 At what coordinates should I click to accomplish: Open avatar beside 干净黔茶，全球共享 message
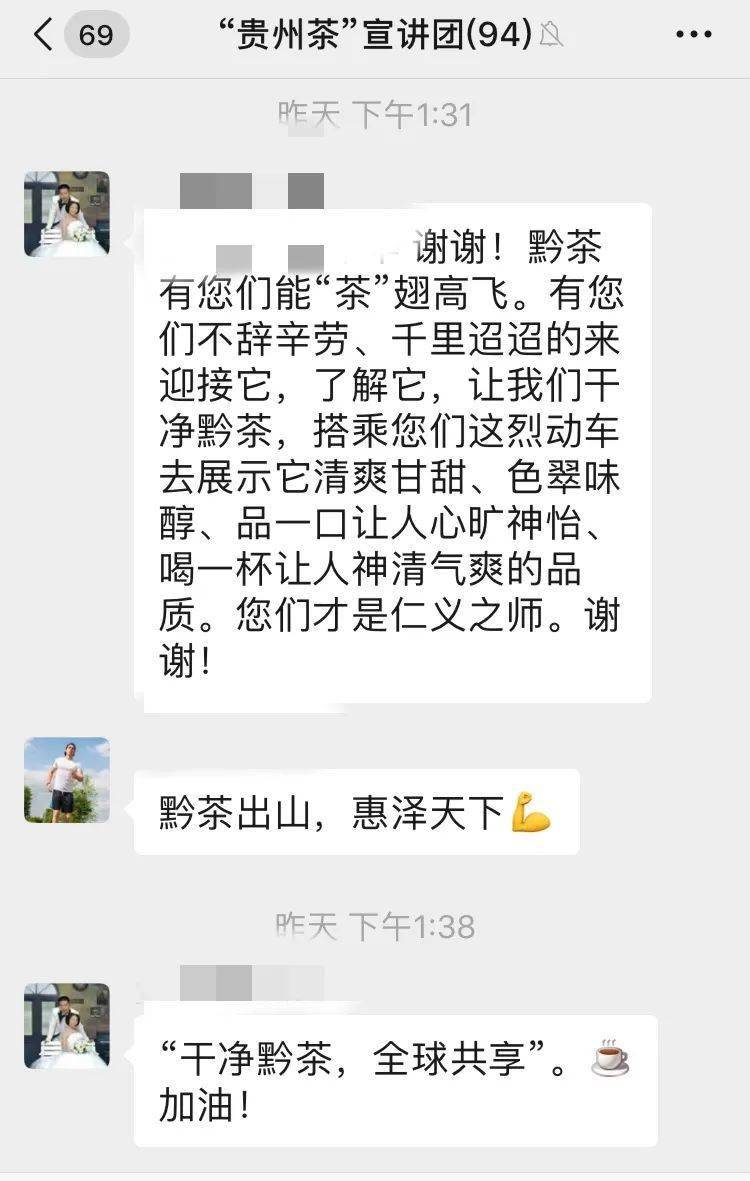(x=67, y=1025)
